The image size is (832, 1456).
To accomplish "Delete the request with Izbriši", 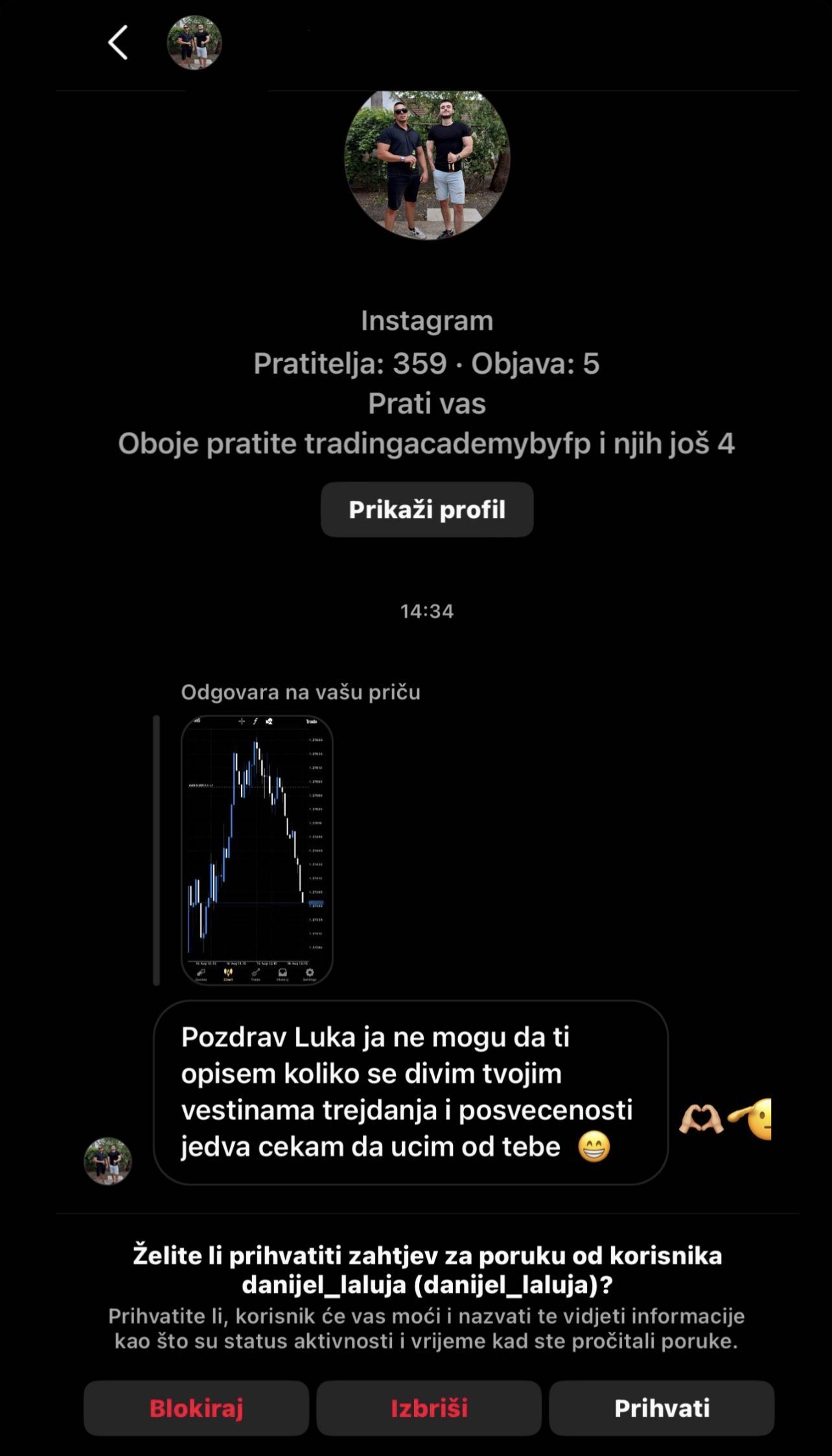I will pos(428,1408).
